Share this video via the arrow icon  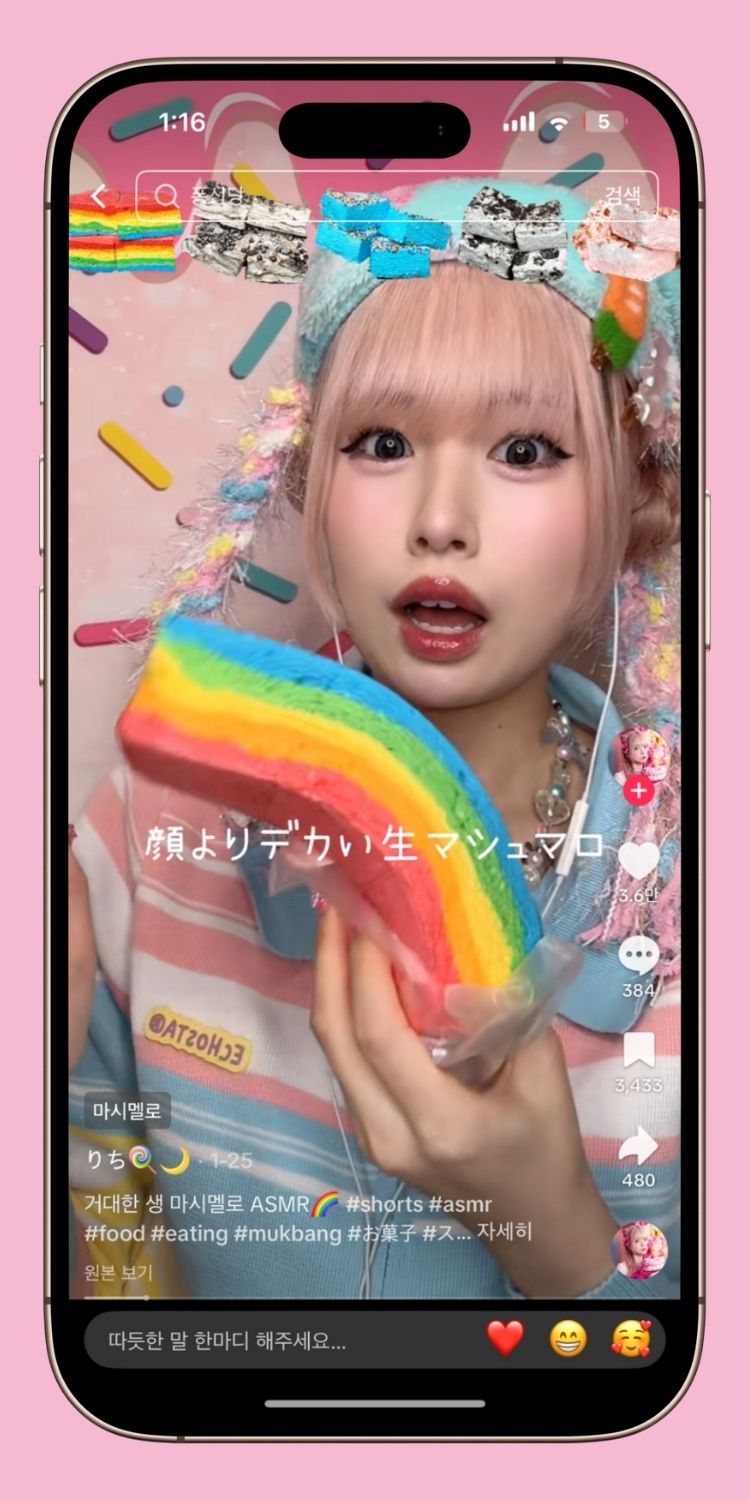pos(638,1146)
